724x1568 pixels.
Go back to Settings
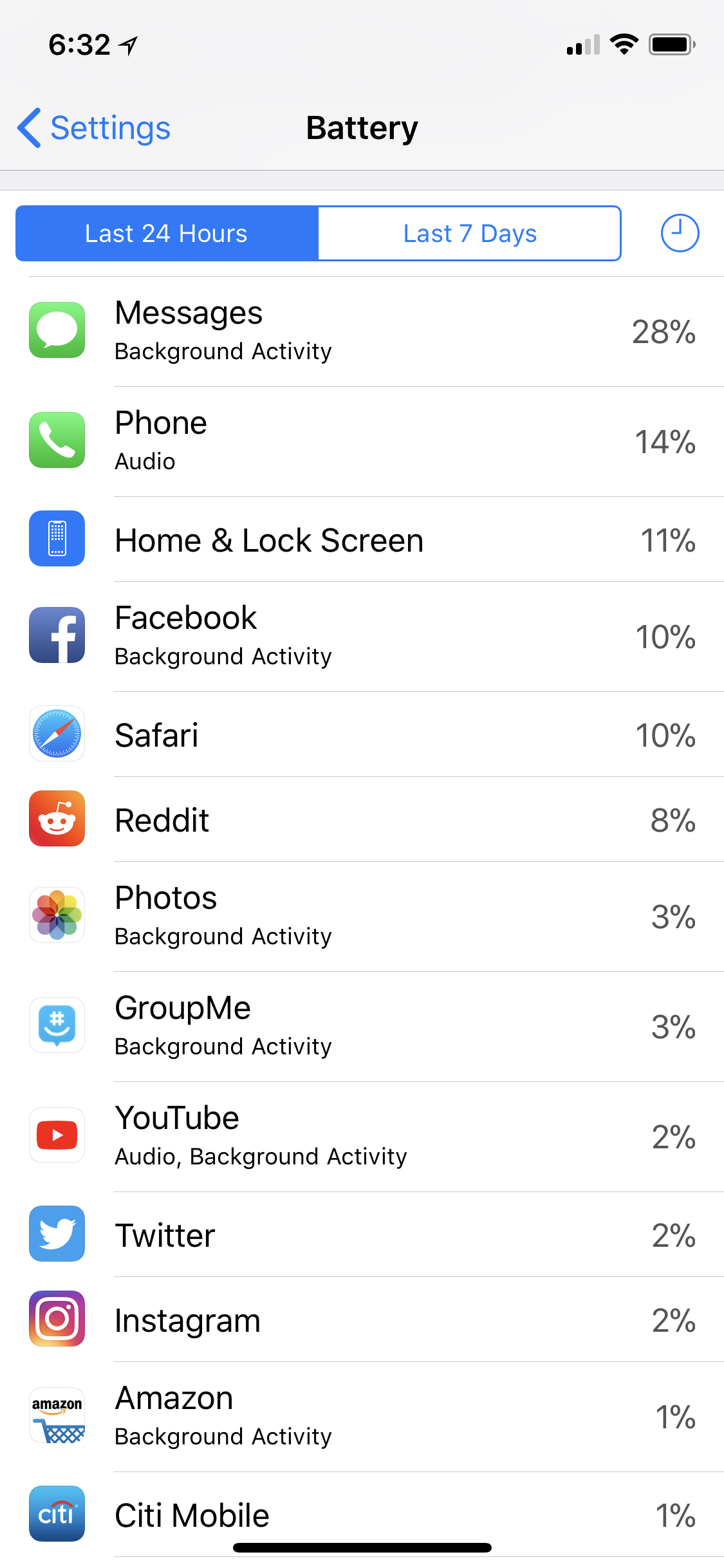(94, 128)
